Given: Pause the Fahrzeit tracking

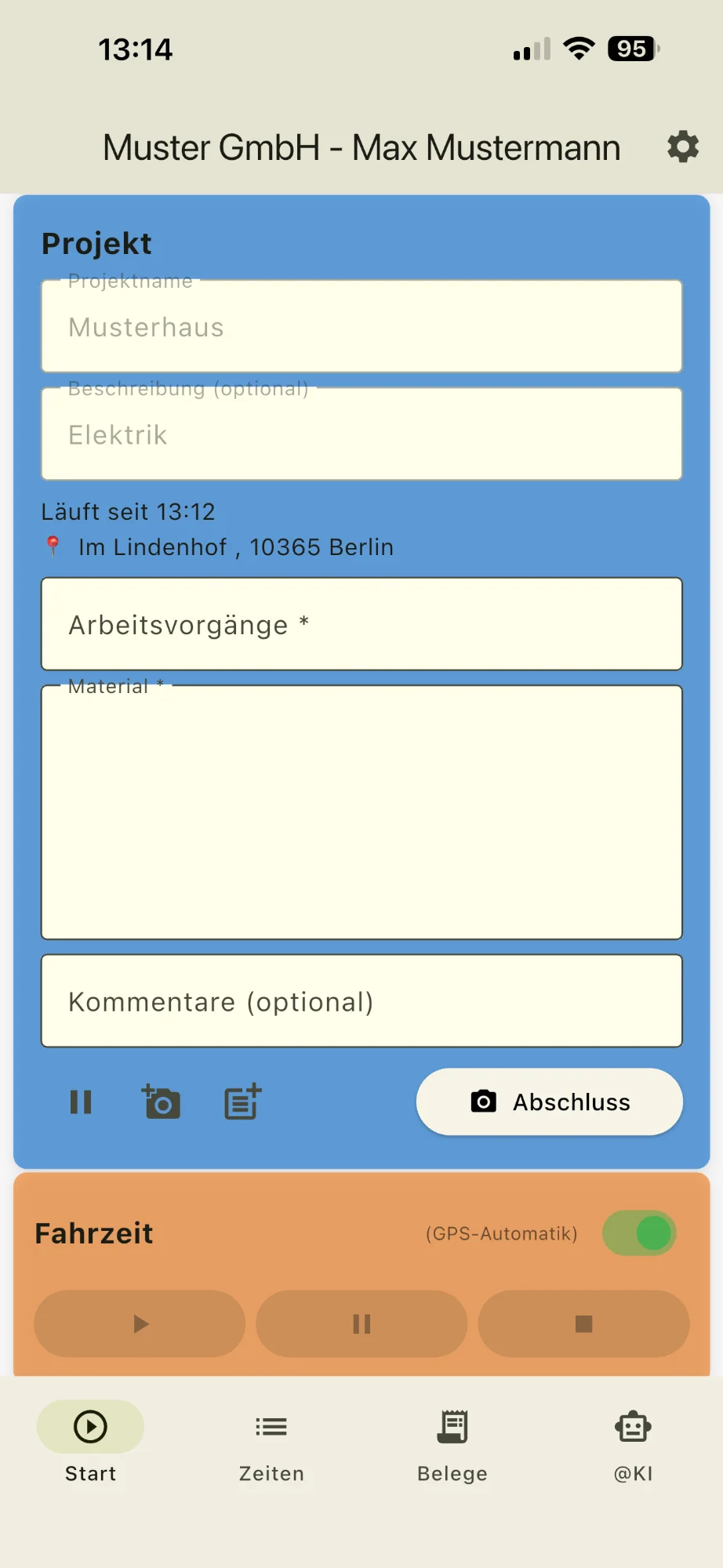Looking at the screenshot, I should pos(361,1323).
